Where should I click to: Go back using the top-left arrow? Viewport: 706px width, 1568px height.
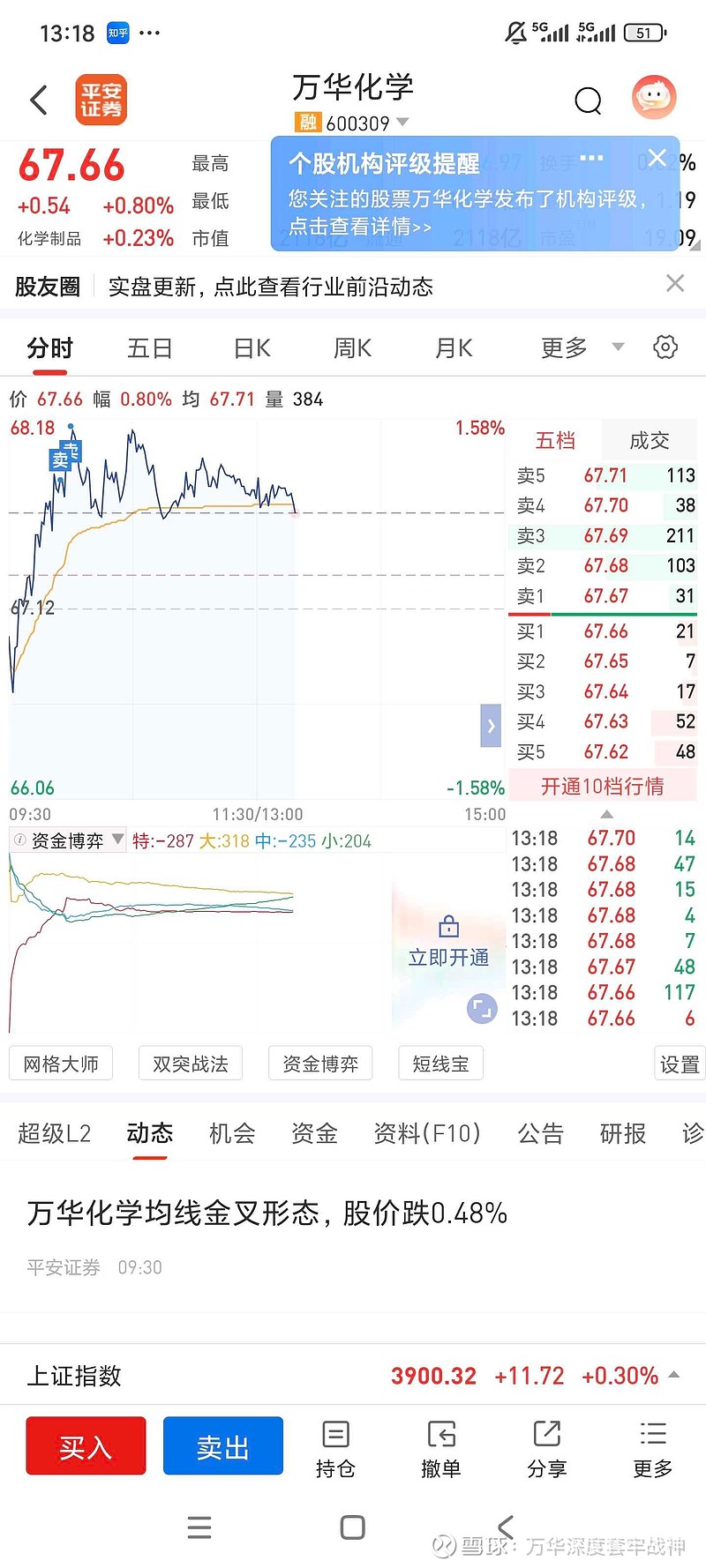tap(38, 100)
